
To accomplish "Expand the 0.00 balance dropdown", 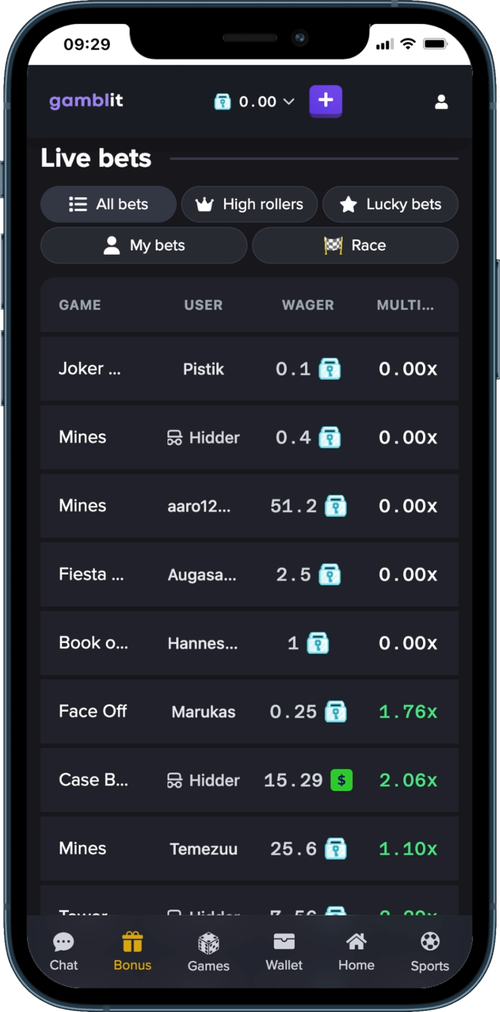I will (x=254, y=101).
